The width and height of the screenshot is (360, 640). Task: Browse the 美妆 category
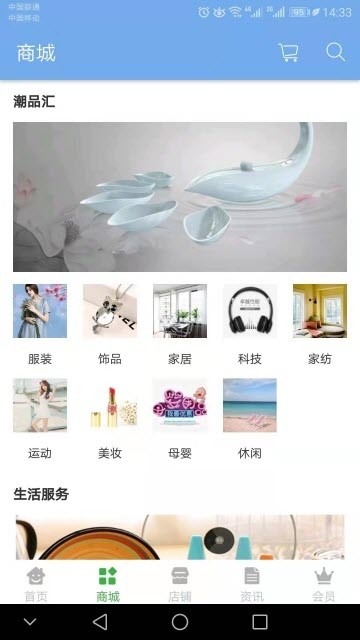(110, 419)
